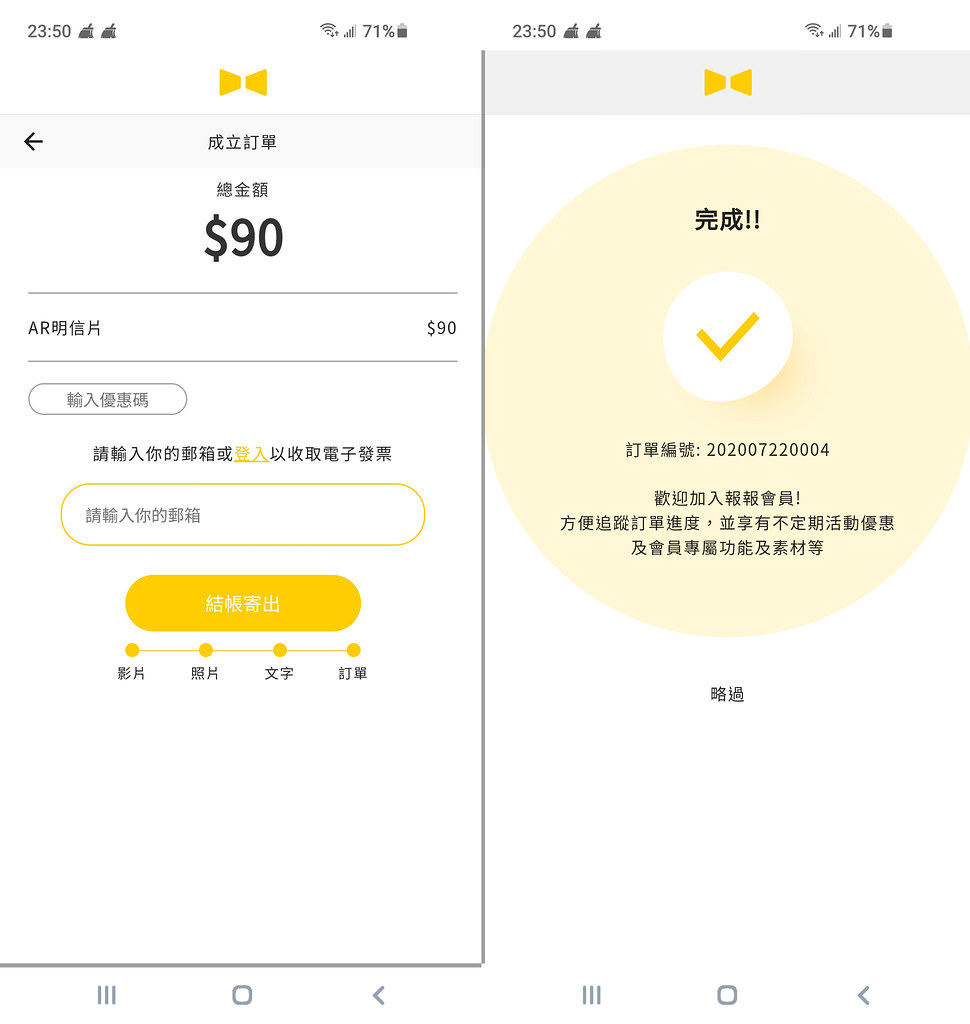Open the 登入 login link

pyautogui.click(x=251, y=454)
